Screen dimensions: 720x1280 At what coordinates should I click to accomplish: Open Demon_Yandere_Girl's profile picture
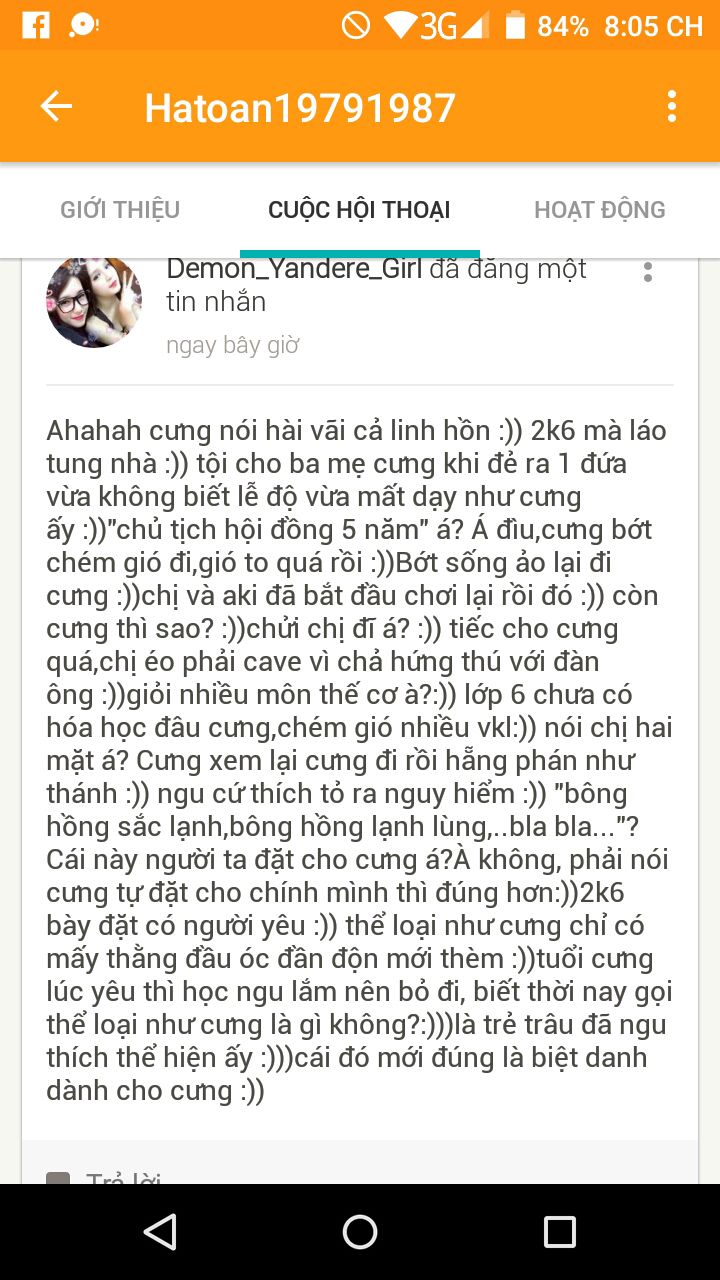coord(94,301)
